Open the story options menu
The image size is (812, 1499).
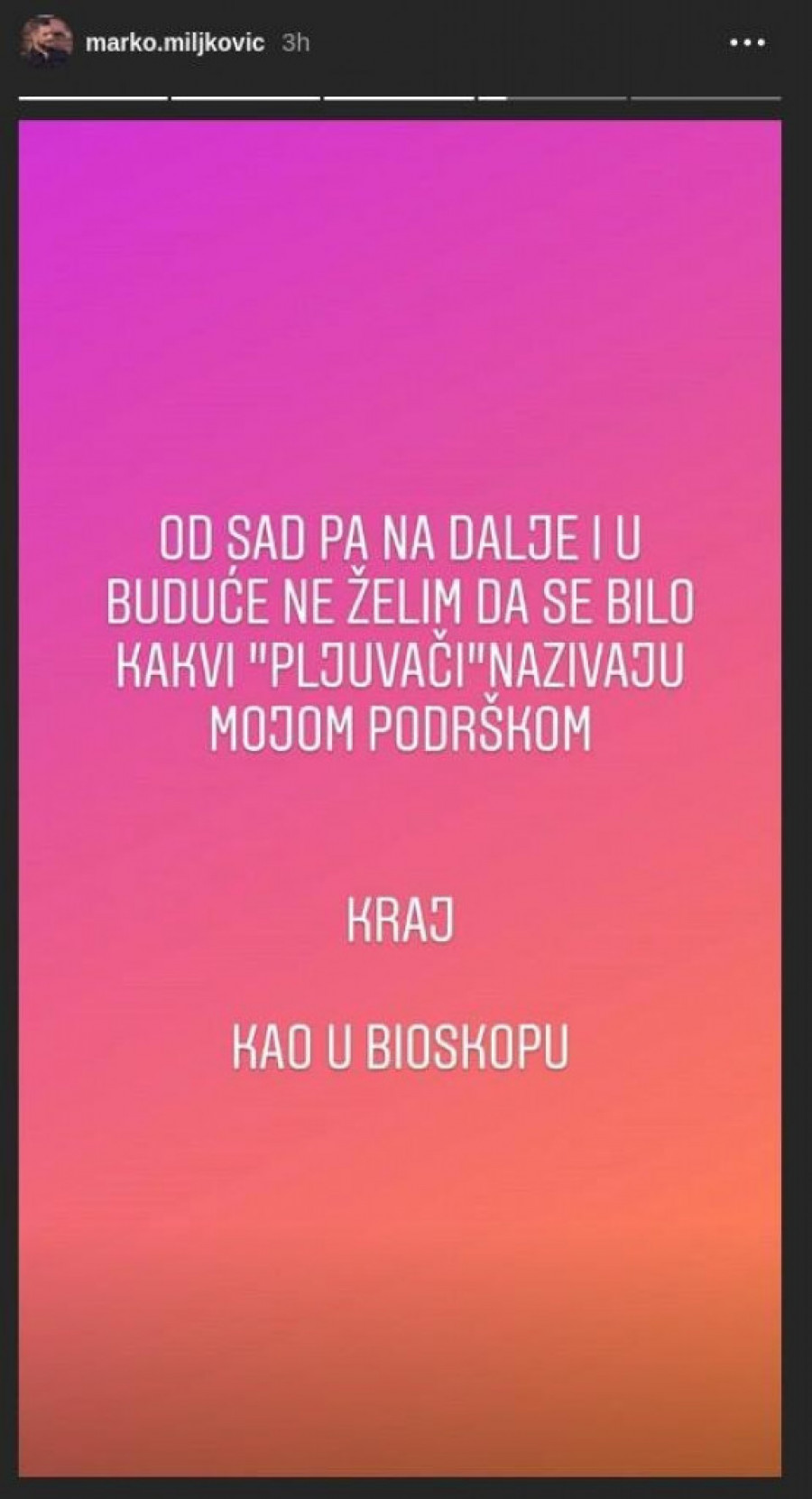pyautogui.click(x=747, y=43)
